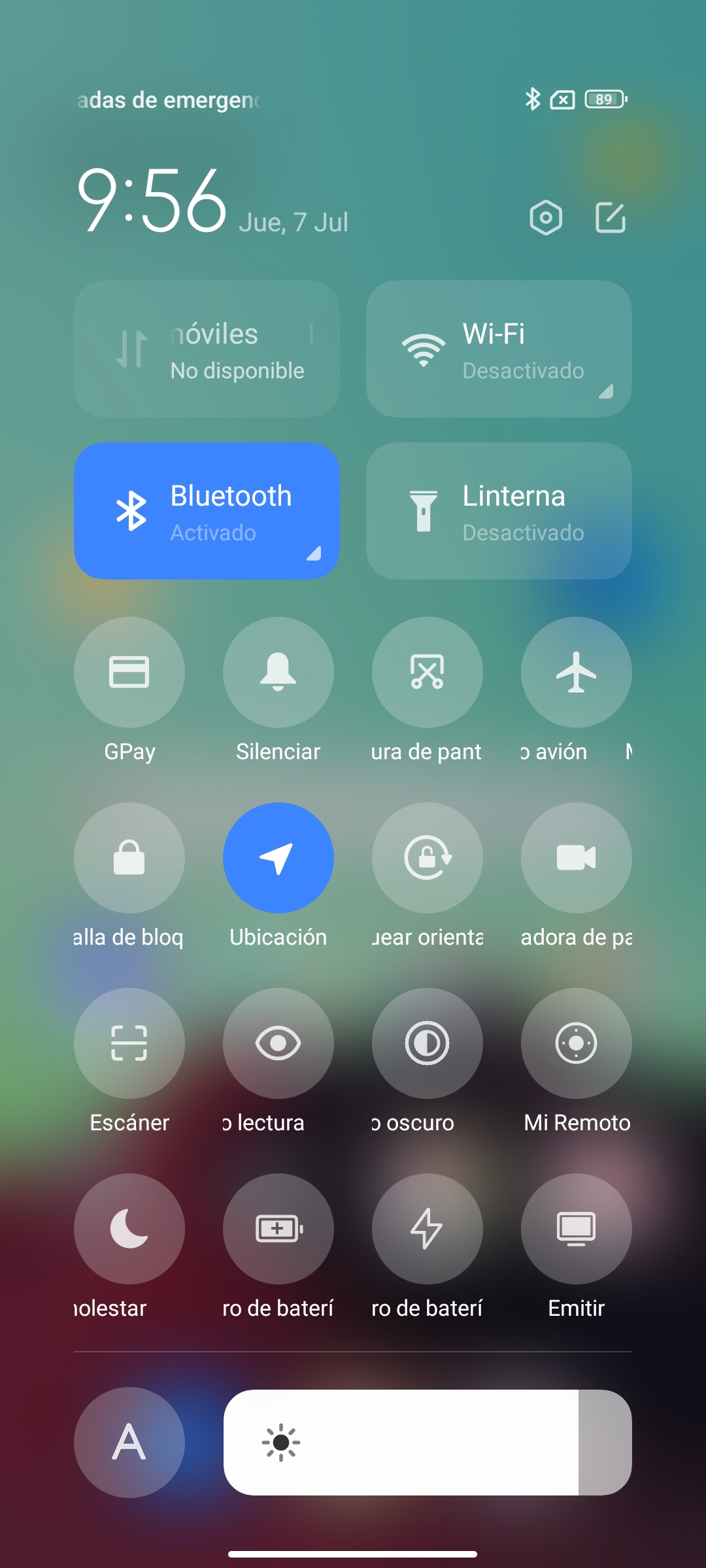Screen dimensions: 706x1568
Task: Open settings via the gear icon
Action: [546, 218]
